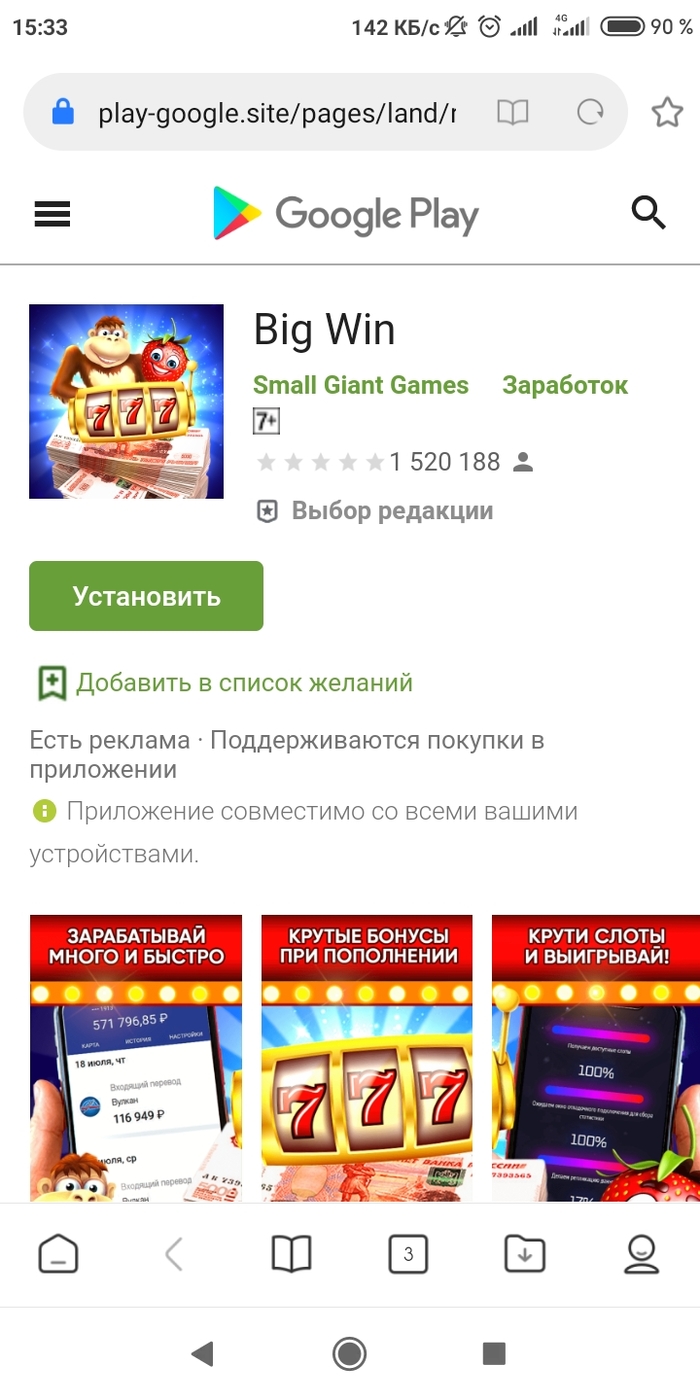Tap the system home button
This screenshot has height=1400, width=700.
click(x=349, y=1354)
